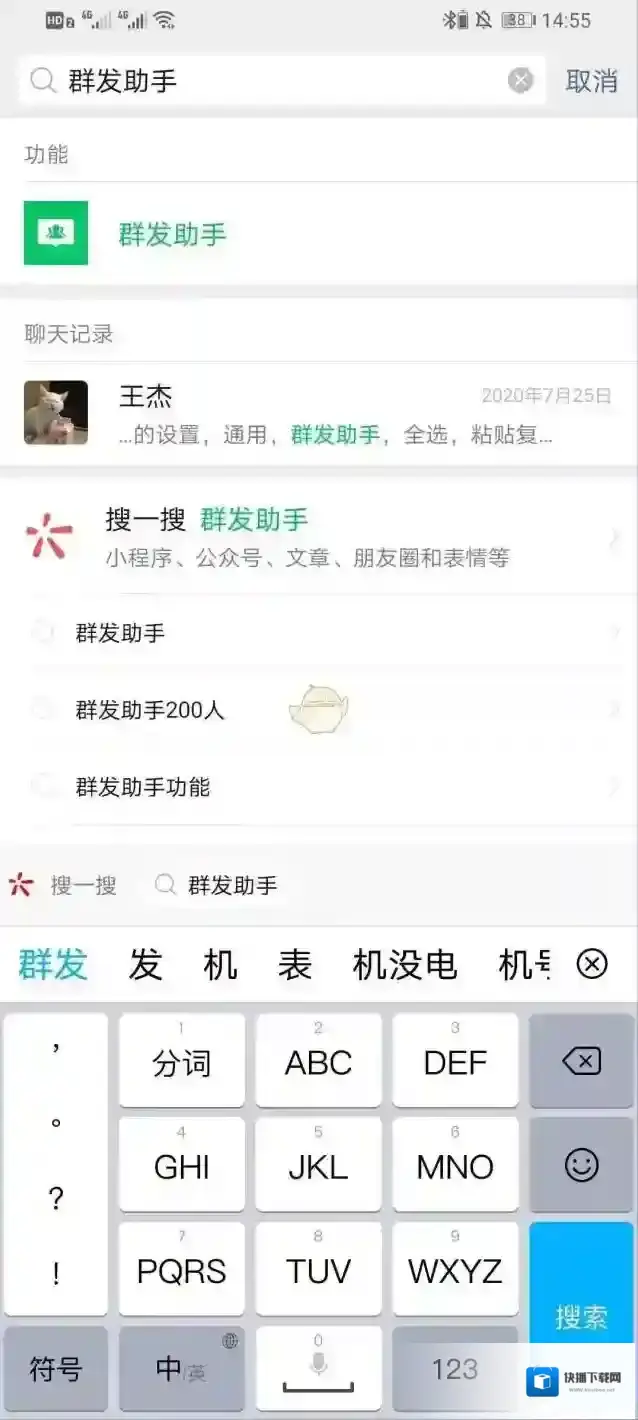The image size is (638, 1420).
Task: Open 搜一搜 results for 群发助手
Action: 318,537
